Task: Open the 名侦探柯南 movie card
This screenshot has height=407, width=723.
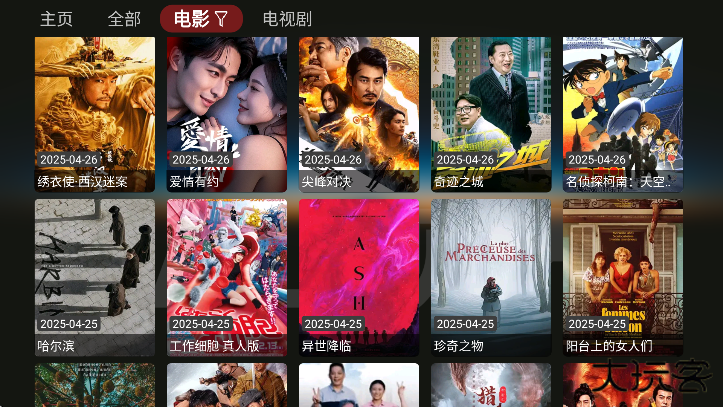Action: pos(623,113)
